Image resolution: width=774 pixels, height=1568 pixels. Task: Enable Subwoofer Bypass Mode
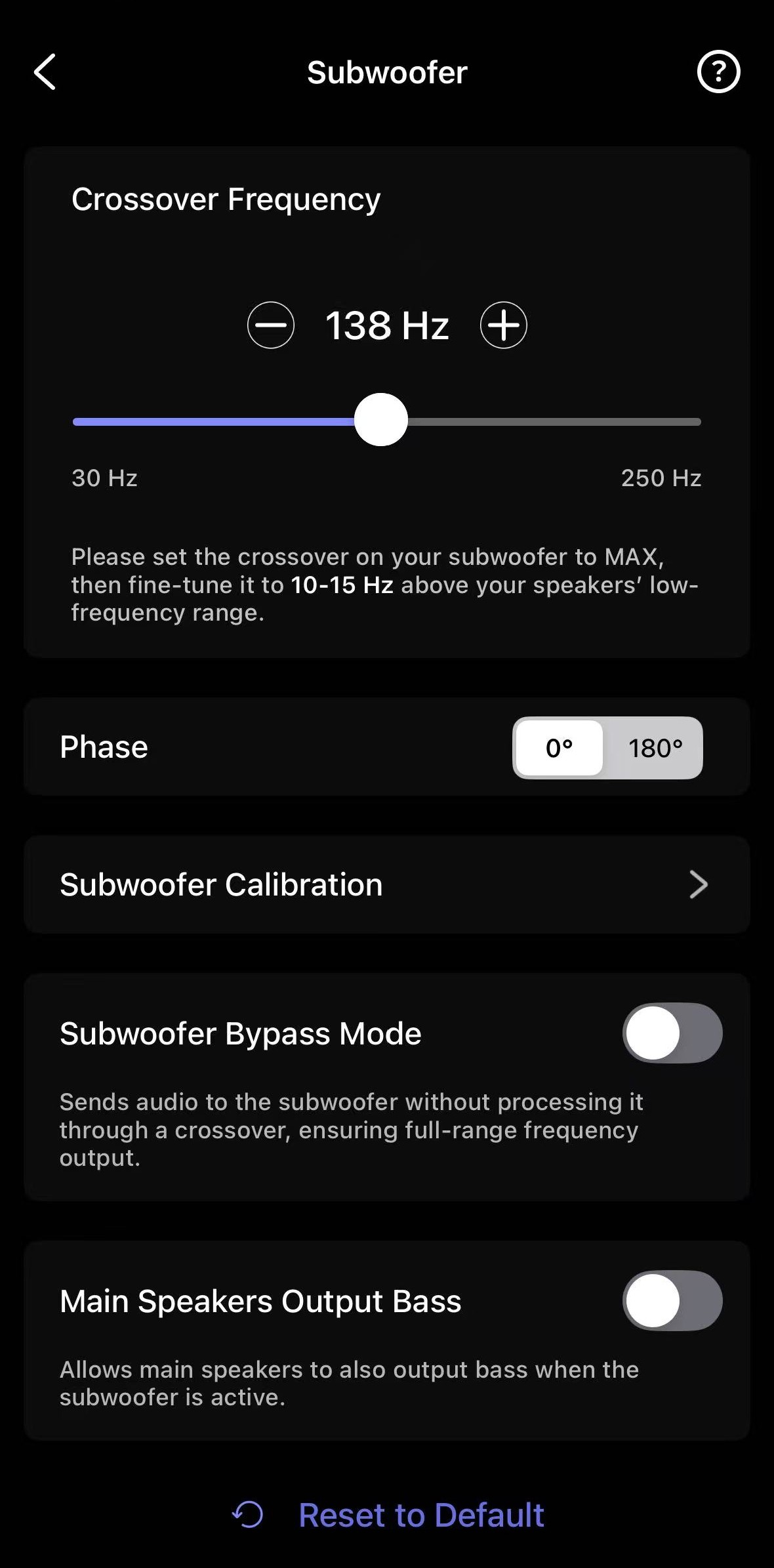pos(672,1033)
